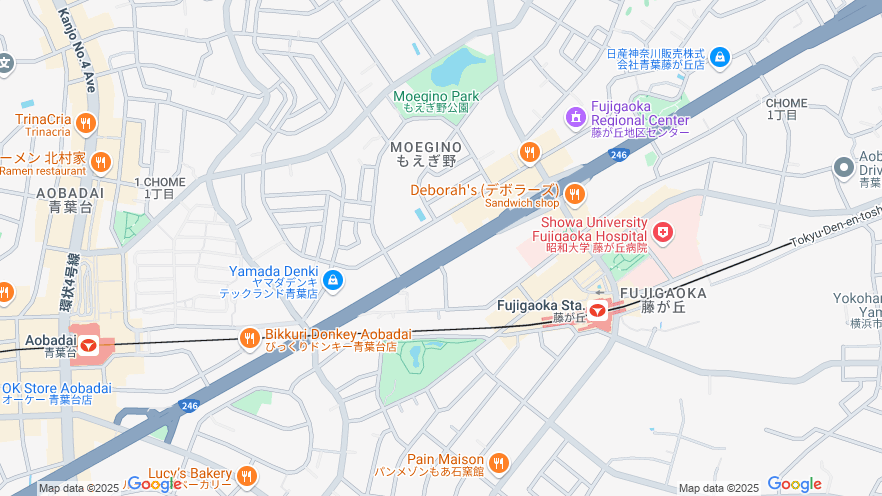Select the Bikkuri Donkey Aobadai restaurant pin

pyautogui.click(x=249, y=339)
